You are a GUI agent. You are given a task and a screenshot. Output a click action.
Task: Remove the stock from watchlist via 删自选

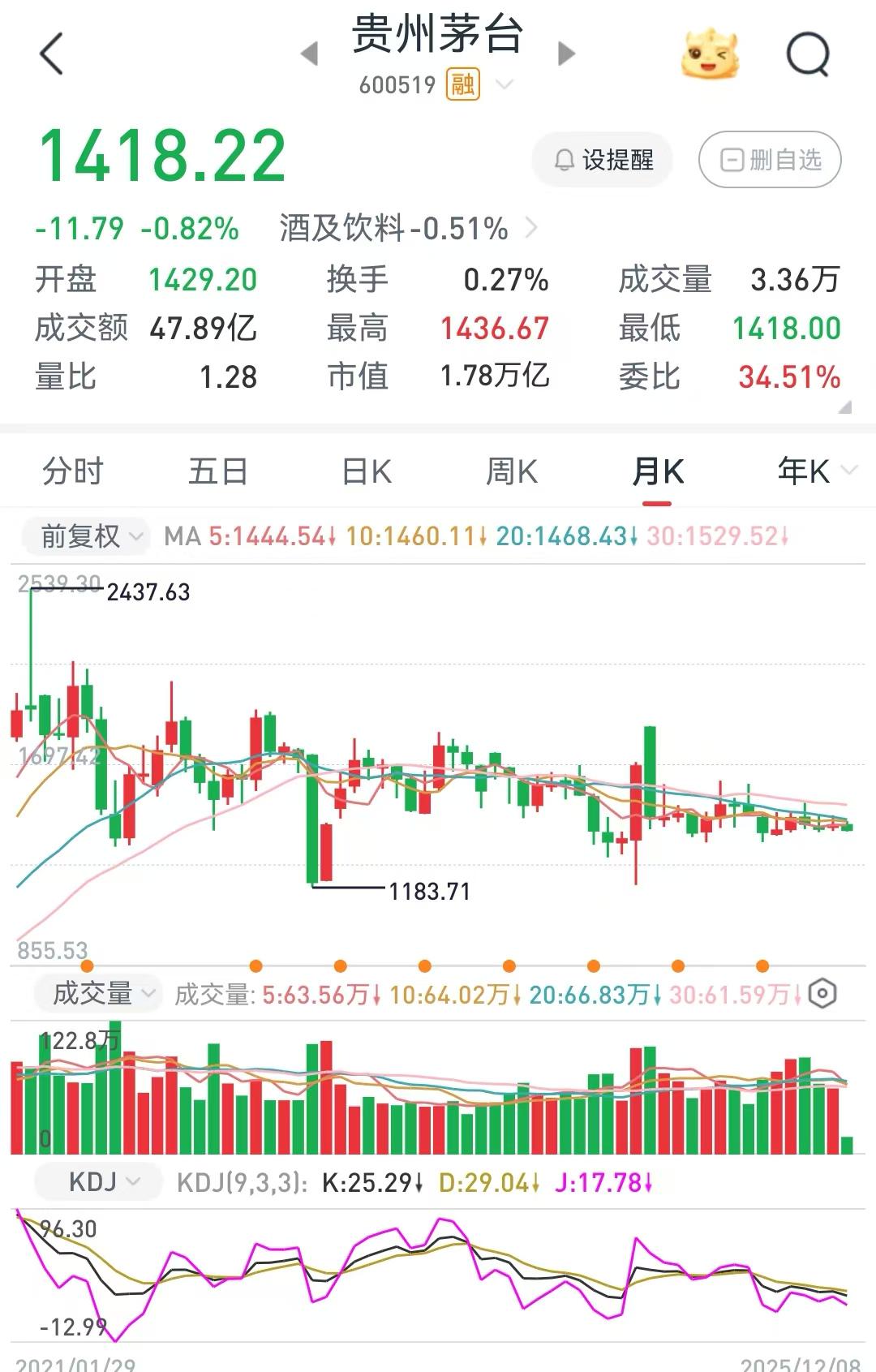(770, 160)
